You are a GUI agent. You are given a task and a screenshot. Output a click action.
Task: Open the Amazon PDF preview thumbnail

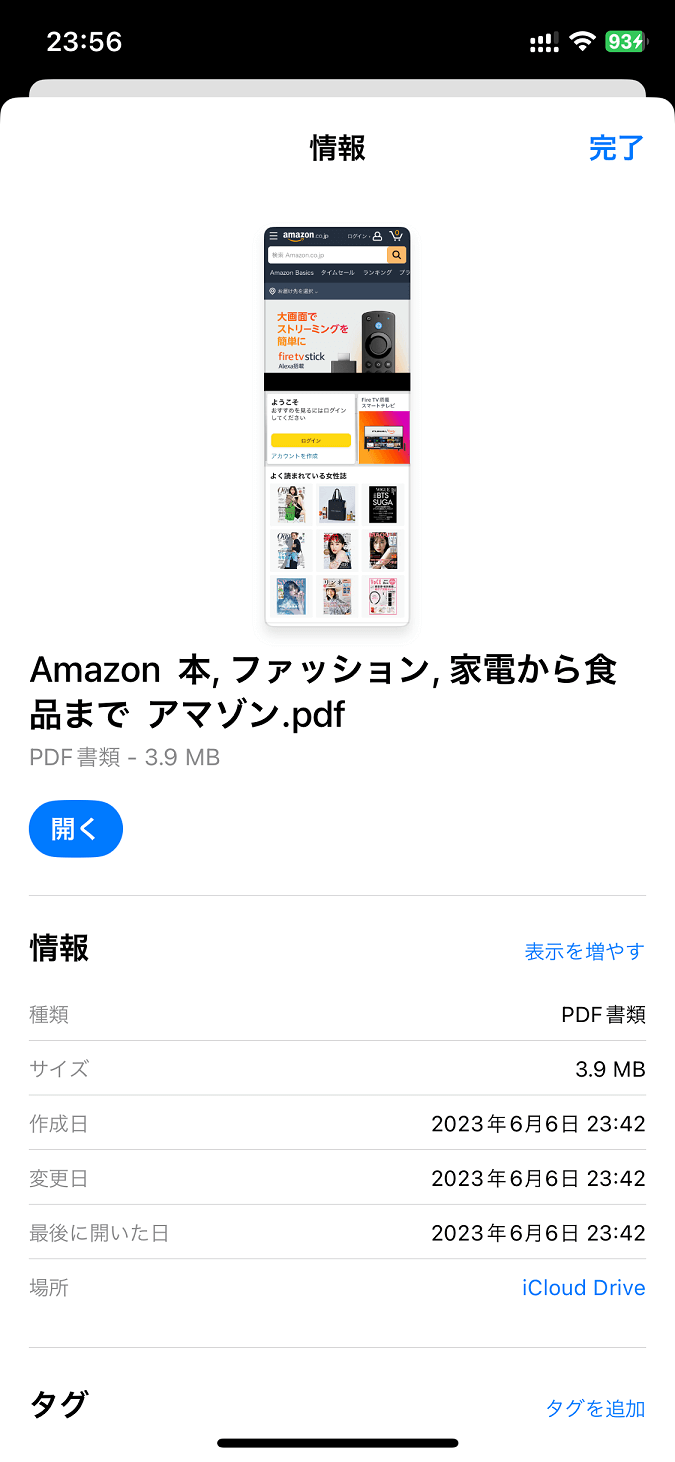pos(337,426)
